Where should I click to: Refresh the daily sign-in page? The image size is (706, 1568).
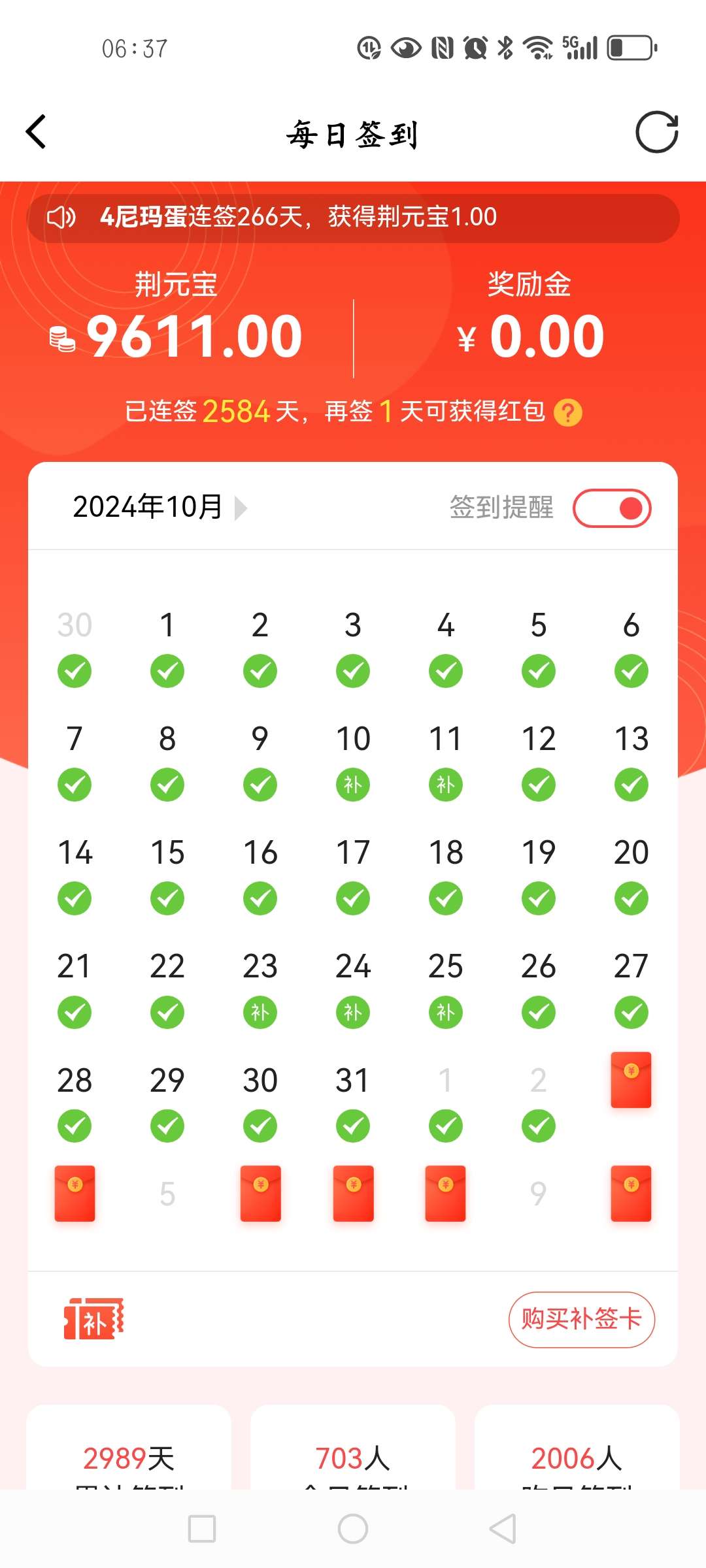coord(656,133)
